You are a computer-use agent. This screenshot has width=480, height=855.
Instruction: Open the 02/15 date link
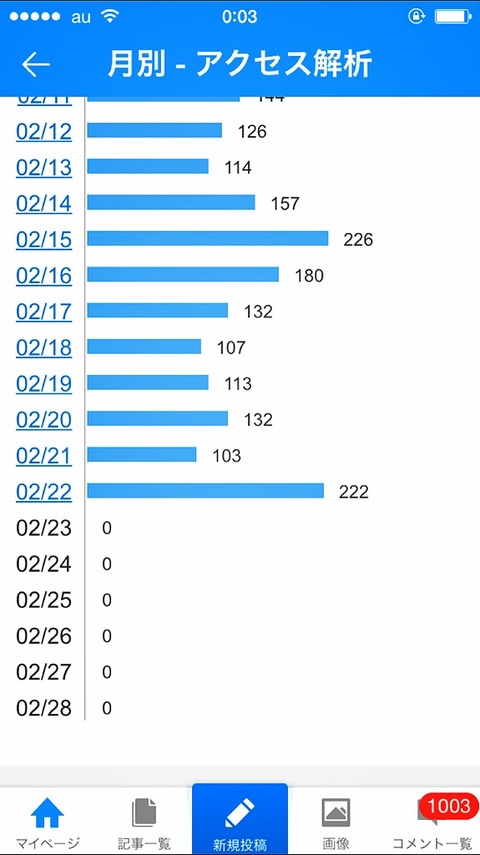tap(44, 239)
